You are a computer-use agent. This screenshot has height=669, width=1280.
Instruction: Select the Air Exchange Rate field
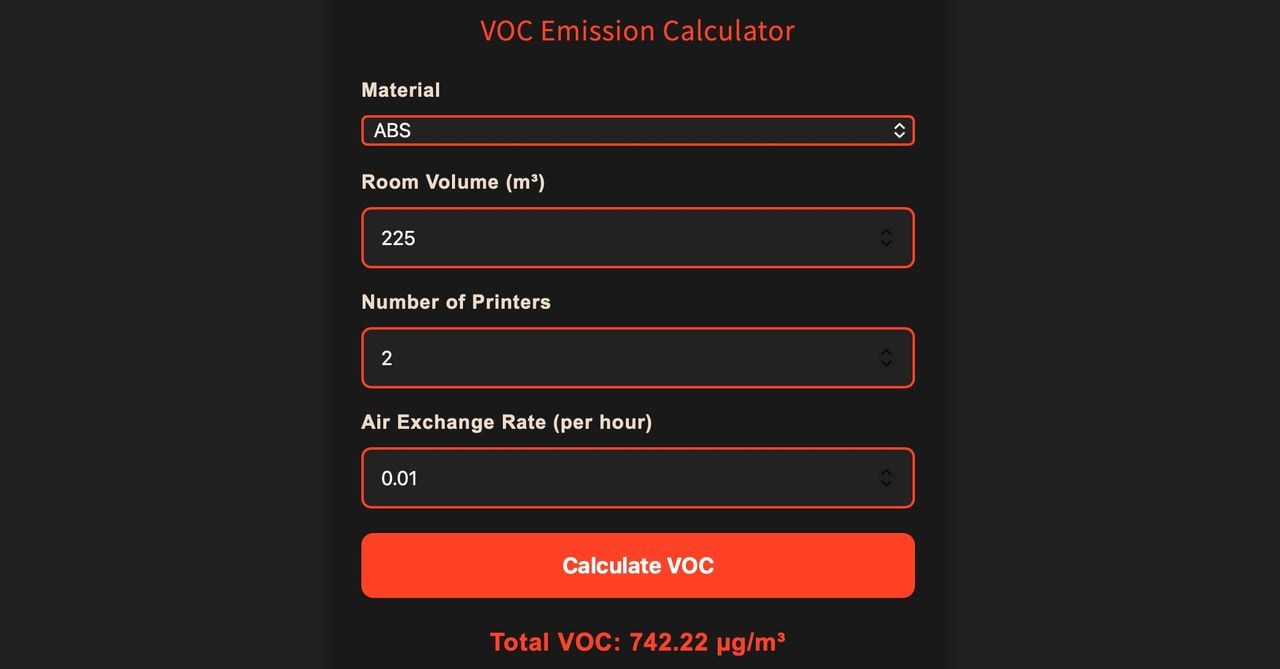620,478
